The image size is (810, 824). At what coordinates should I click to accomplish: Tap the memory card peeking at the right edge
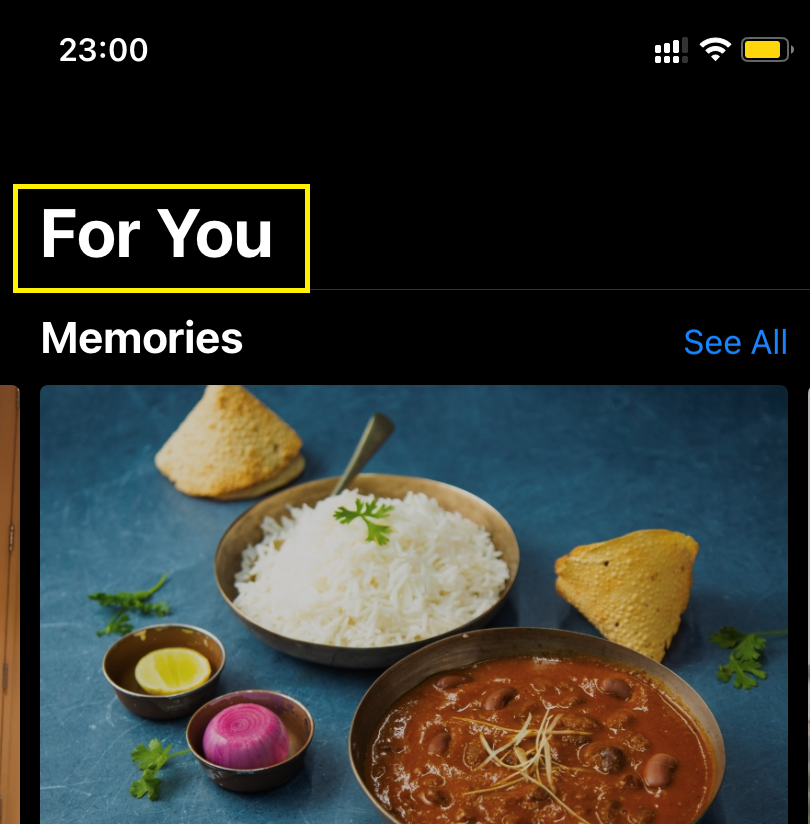coord(806,600)
